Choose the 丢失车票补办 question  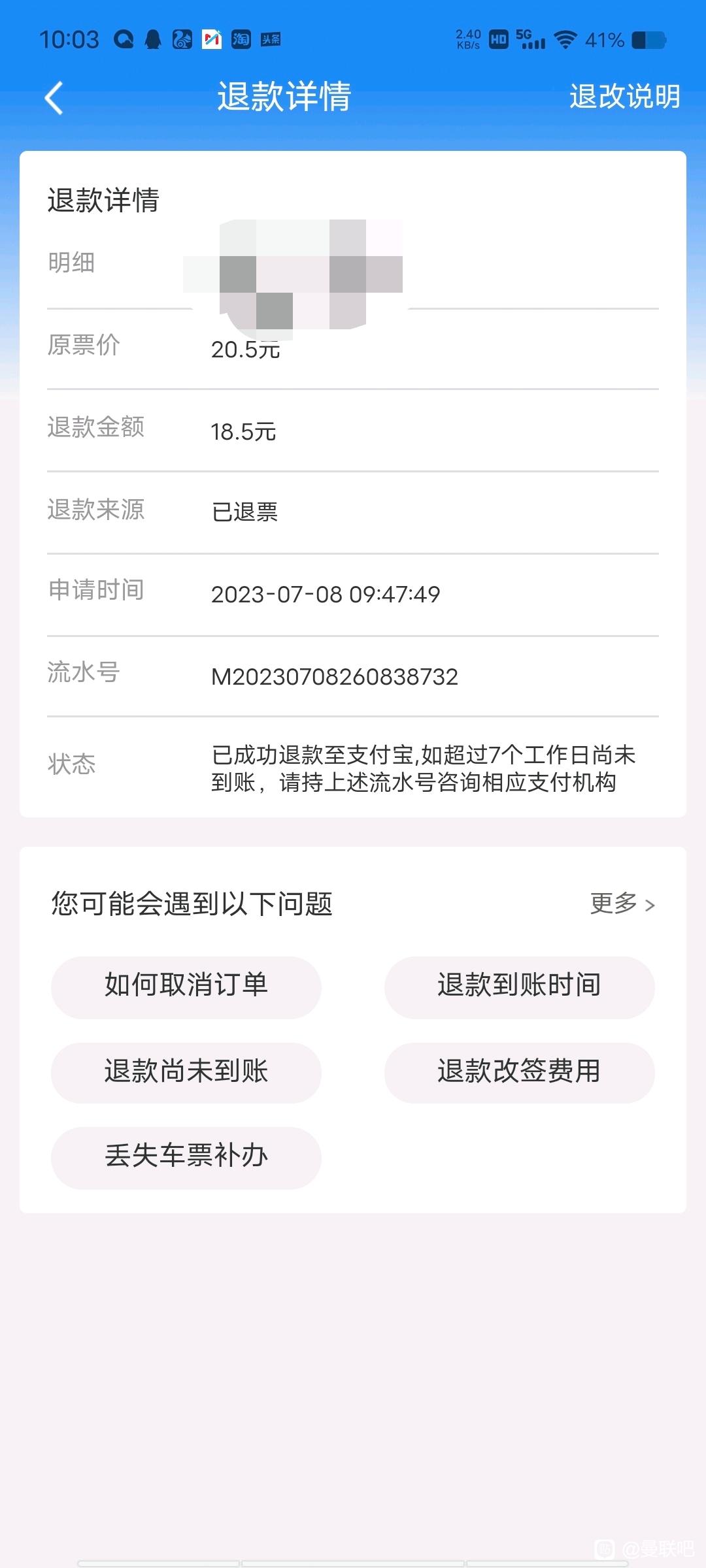186,1157
